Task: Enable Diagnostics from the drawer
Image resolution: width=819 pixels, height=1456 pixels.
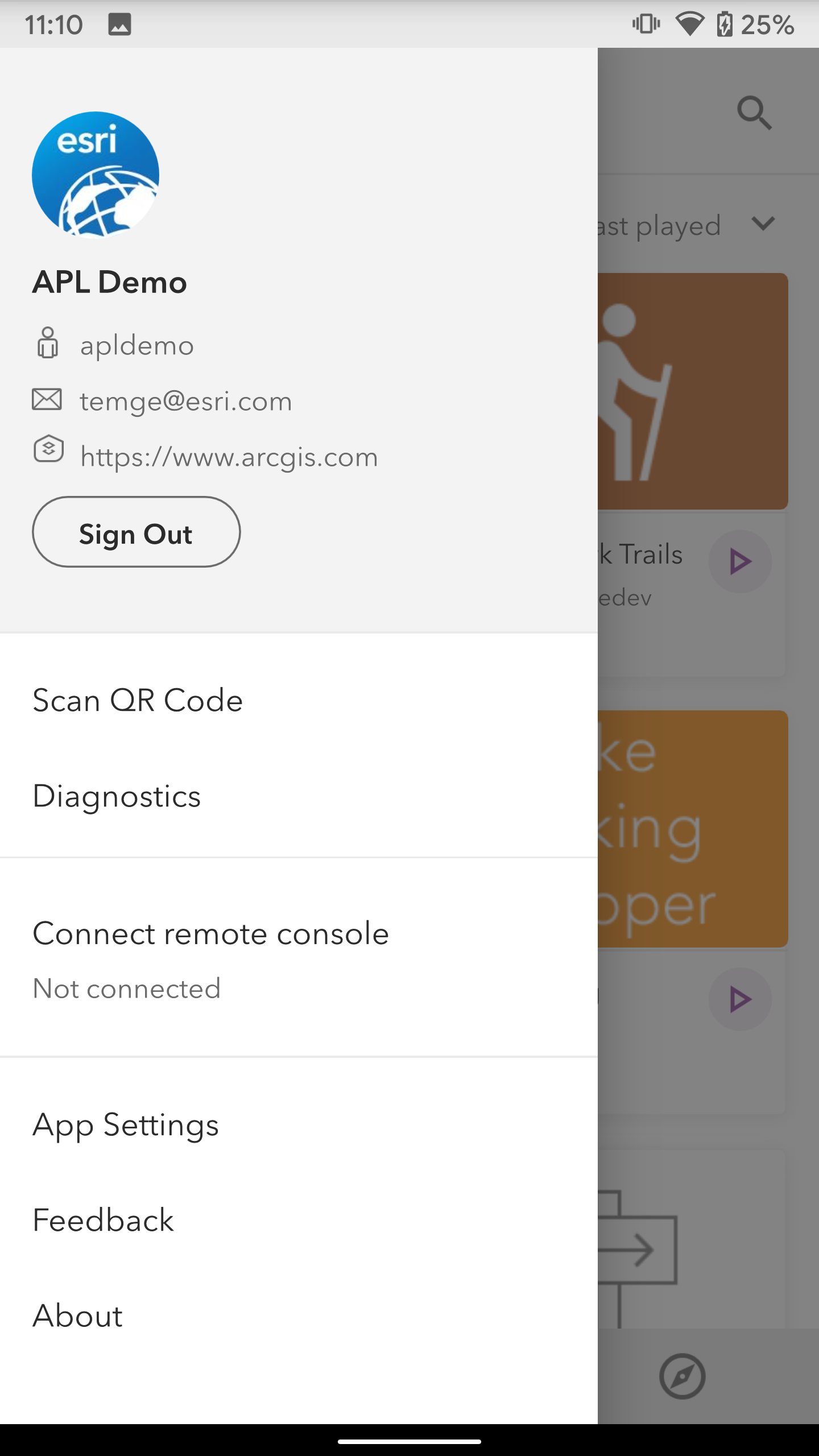Action: [117, 796]
